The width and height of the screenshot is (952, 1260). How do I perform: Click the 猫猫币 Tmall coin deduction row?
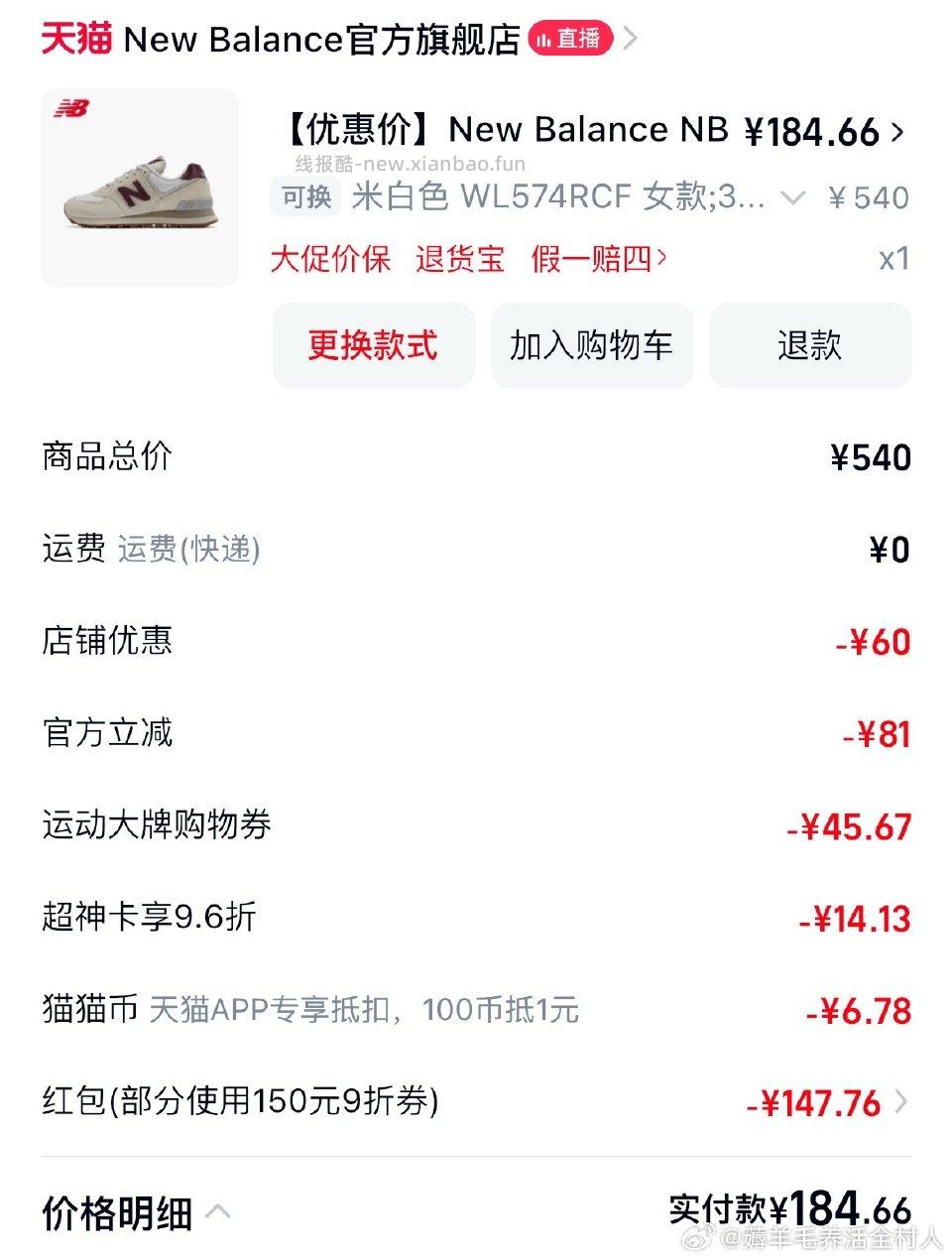coord(89,1011)
